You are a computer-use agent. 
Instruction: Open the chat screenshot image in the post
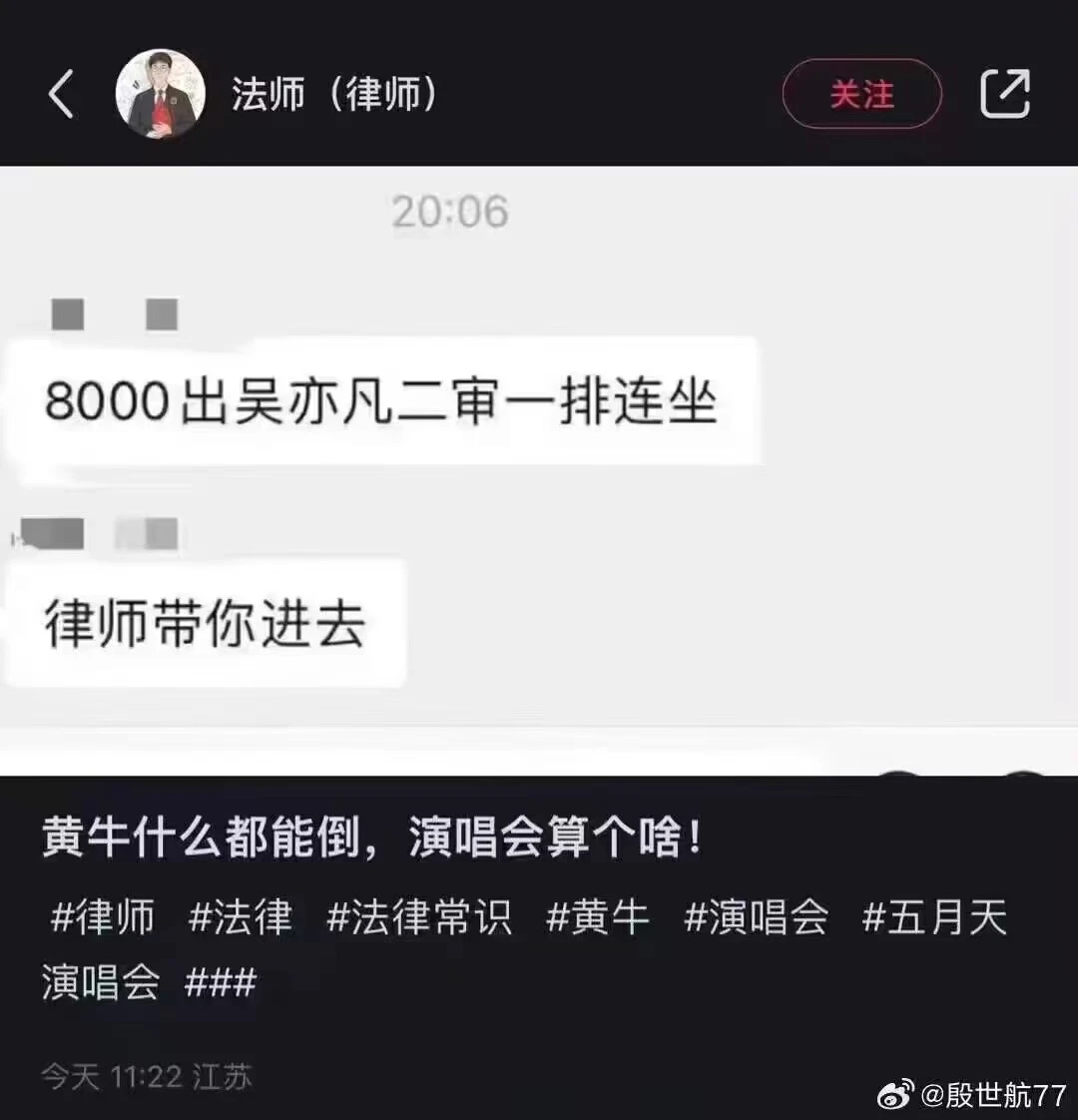click(539, 469)
